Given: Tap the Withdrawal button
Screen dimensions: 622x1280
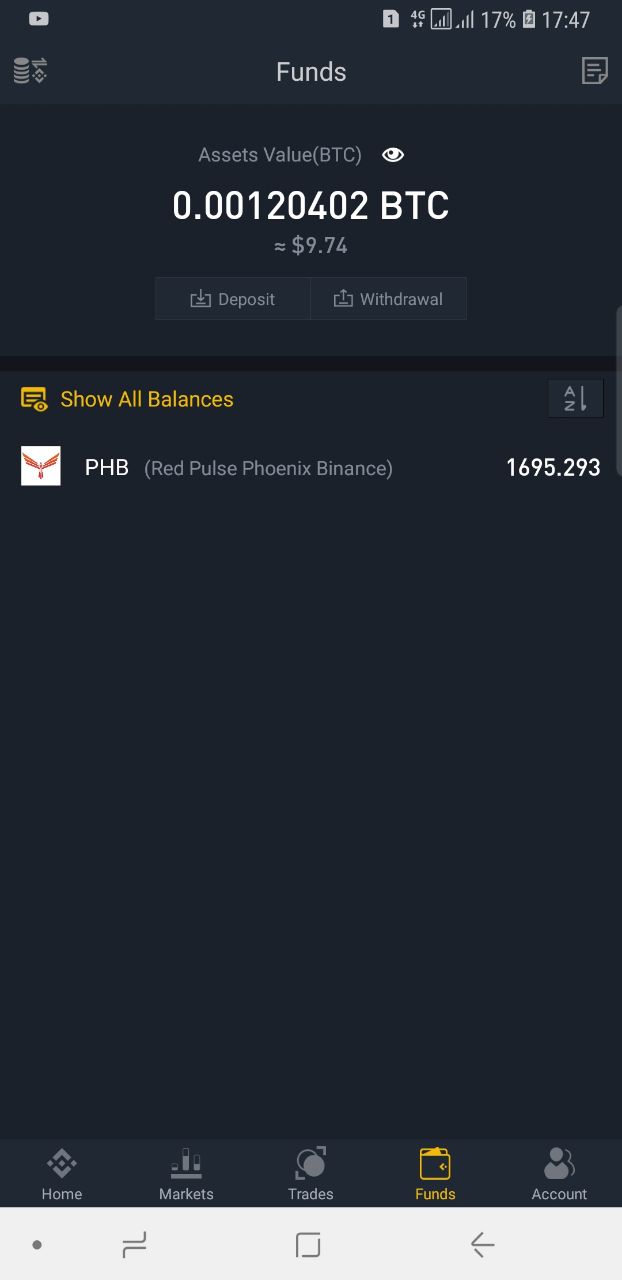Looking at the screenshot, I should [x=388, y=299].
